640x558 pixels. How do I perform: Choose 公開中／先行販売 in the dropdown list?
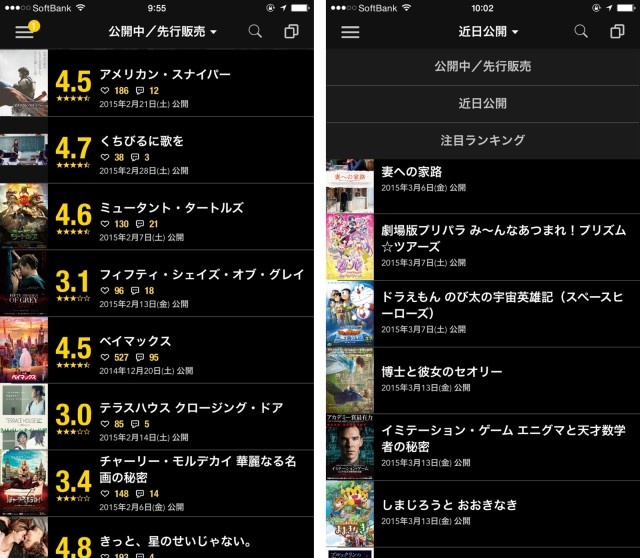pos(482,66)
